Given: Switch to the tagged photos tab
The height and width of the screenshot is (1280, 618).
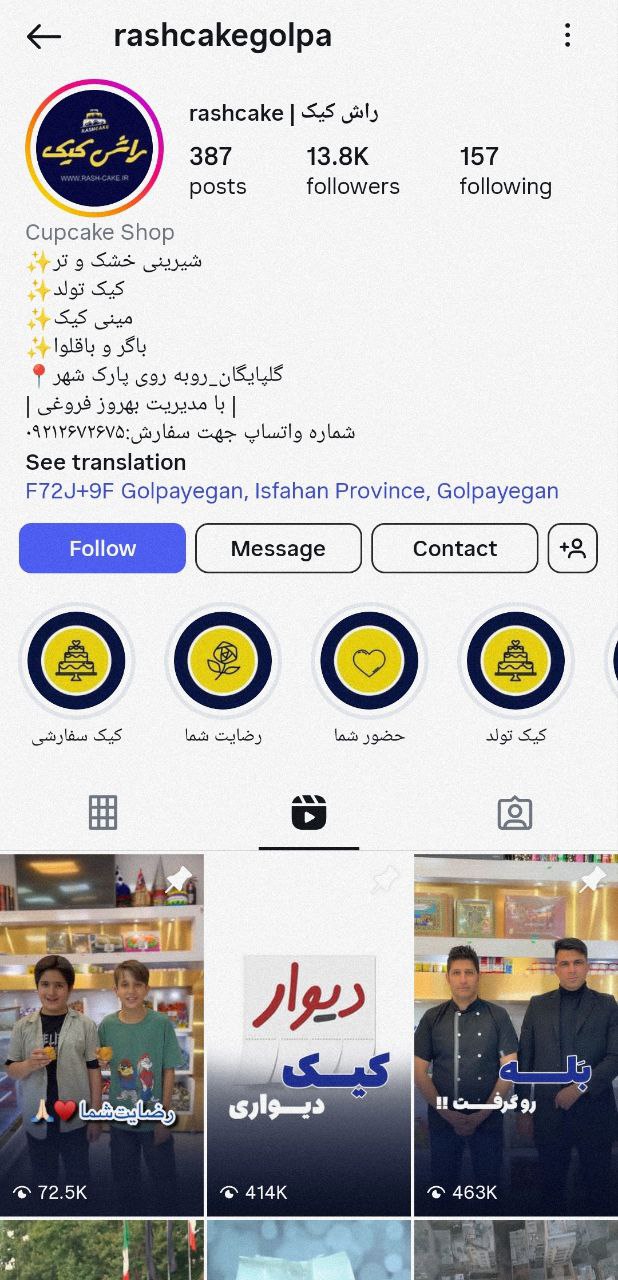Looking at the screenshot, I should point(515,813).
